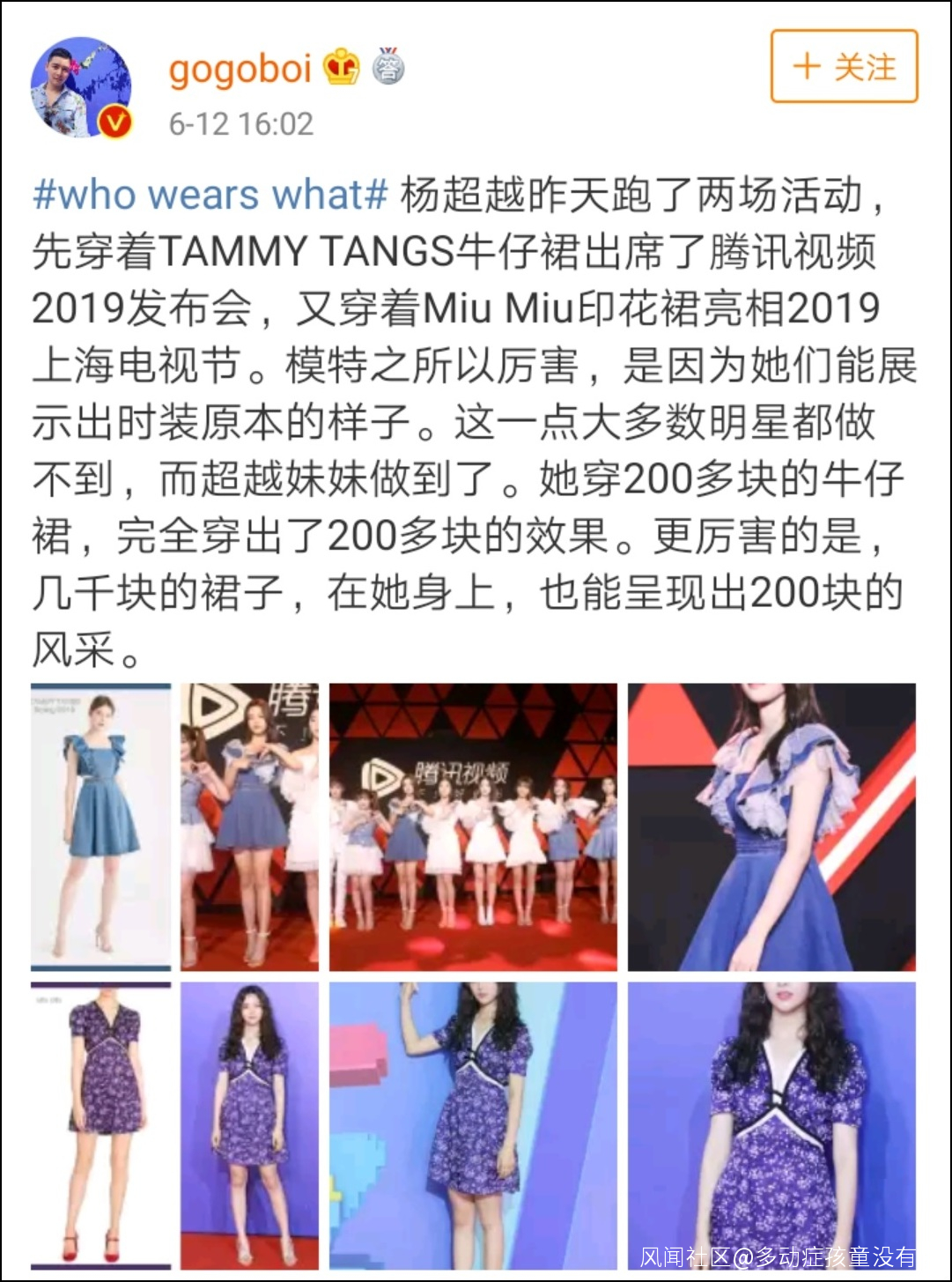952x1282 pixels.
Task: Open the #who wears what# hashtag
Action: tap(210, 195)
